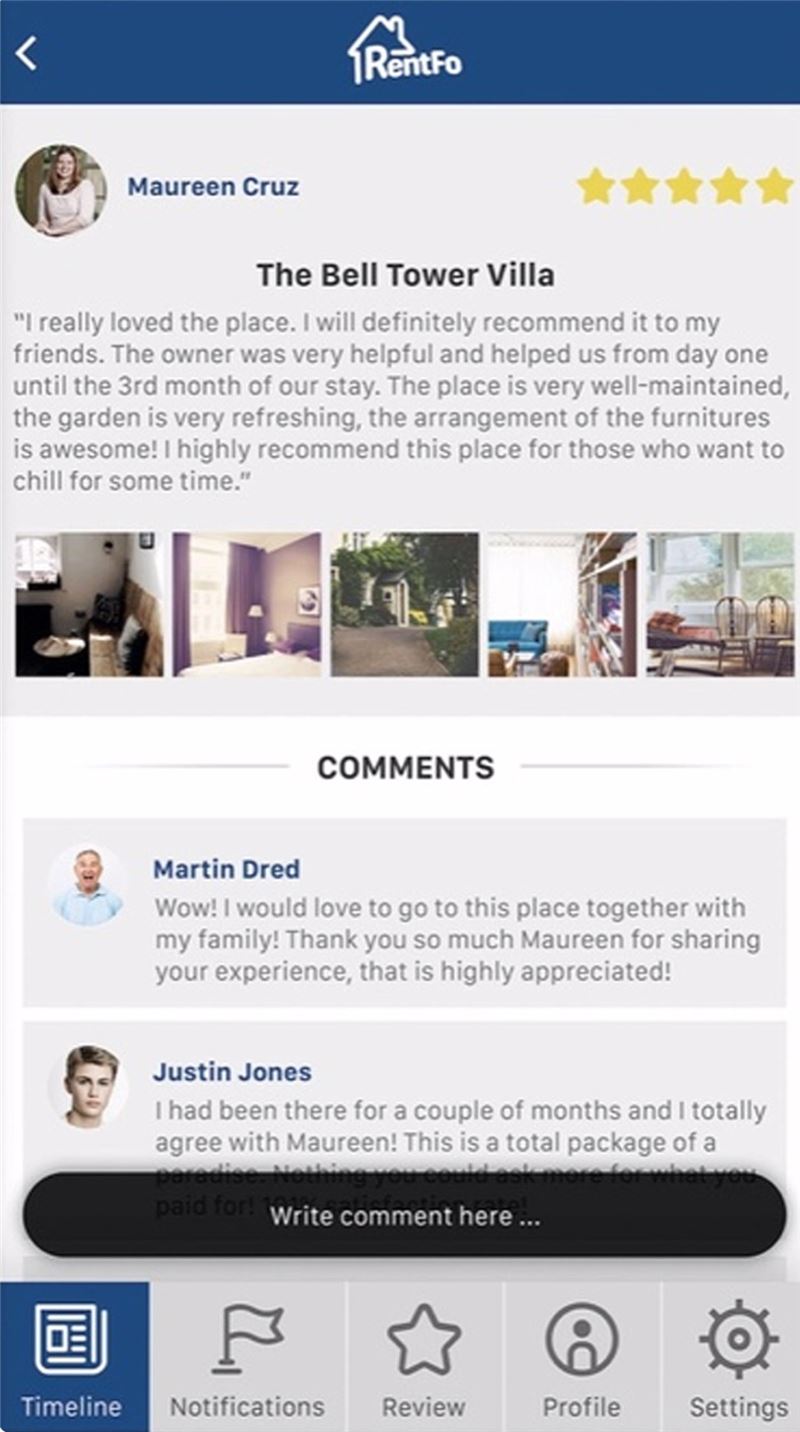Open Martin Dred's profile from comments
The image size is (800, 1432).
[226, 869]
